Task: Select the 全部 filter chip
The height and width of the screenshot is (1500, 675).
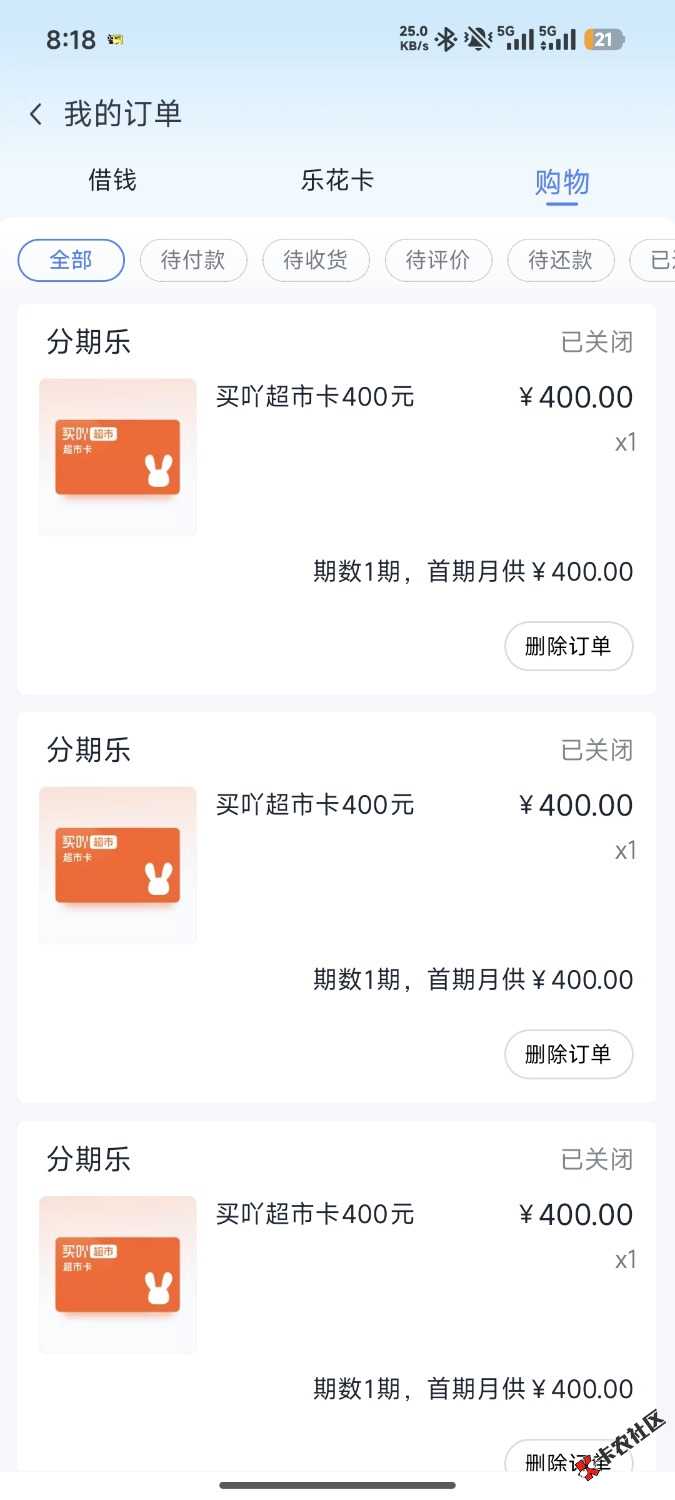Action: 71,261
